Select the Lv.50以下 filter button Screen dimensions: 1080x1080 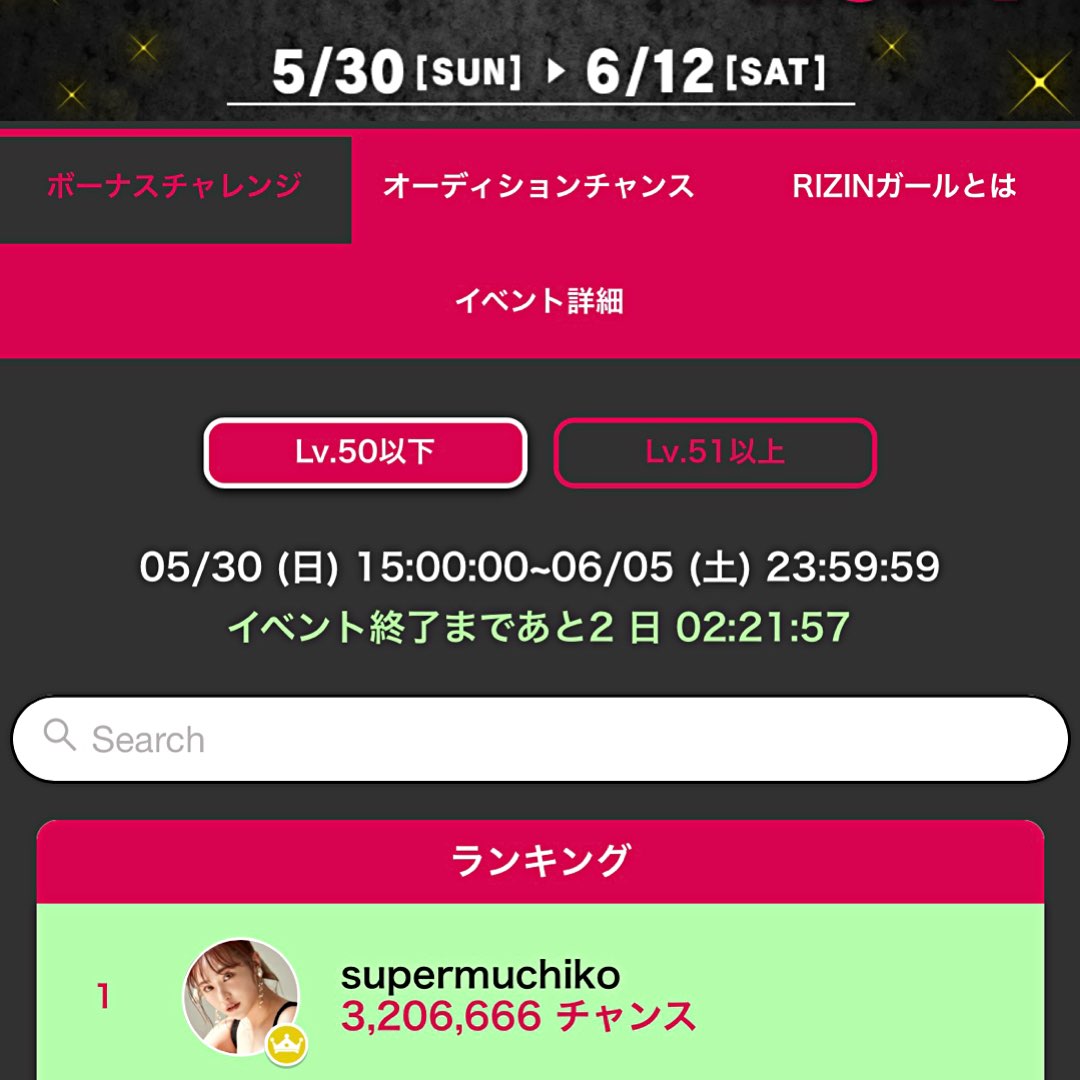click(x=365, y=453)
